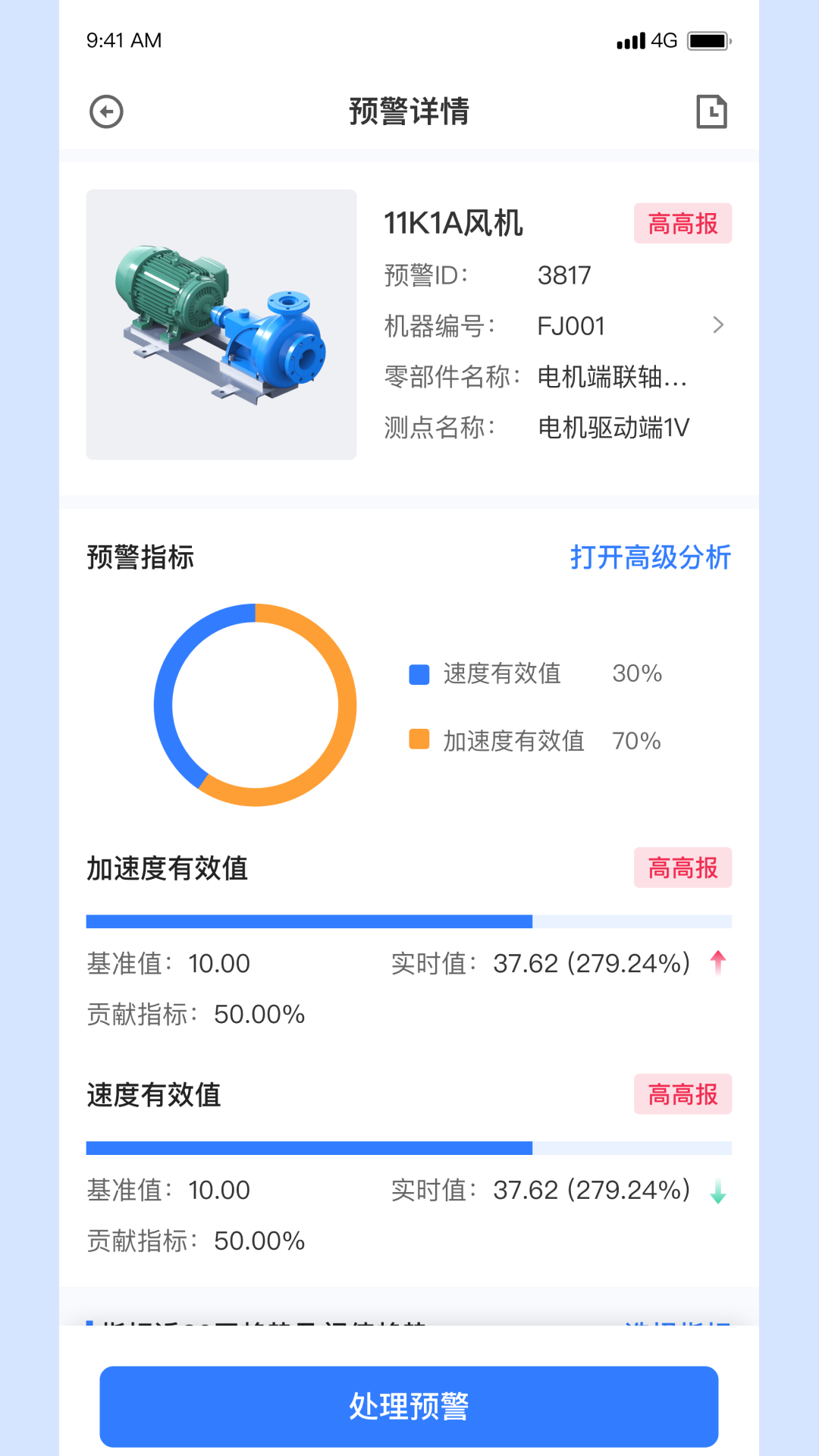Tap the back arrow in the header
The height and width of the screenshot is (1456, 819).
pyautogui.click(x=106, y=111)
